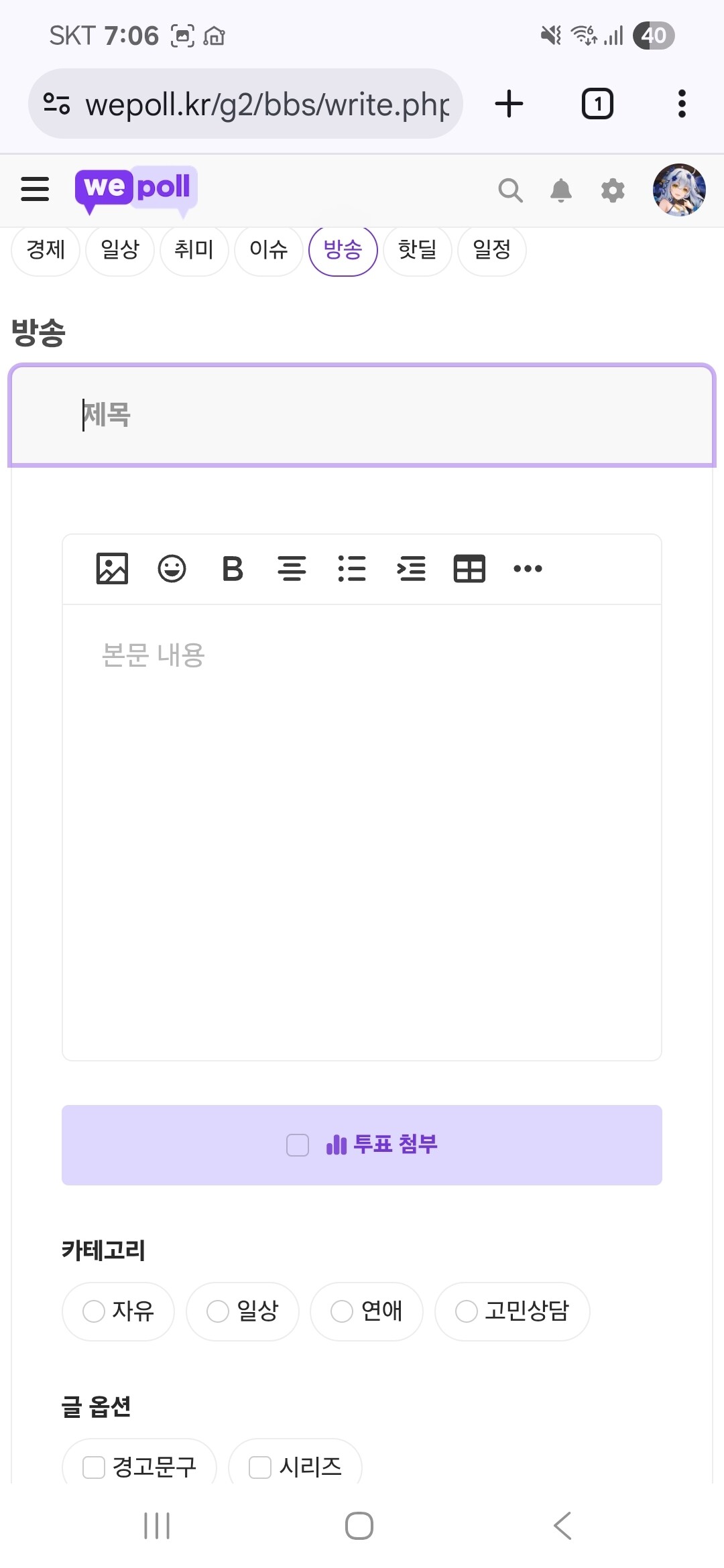724x1568 pixels.
Task: Open the settings gear icon
Action: (613, 190)
